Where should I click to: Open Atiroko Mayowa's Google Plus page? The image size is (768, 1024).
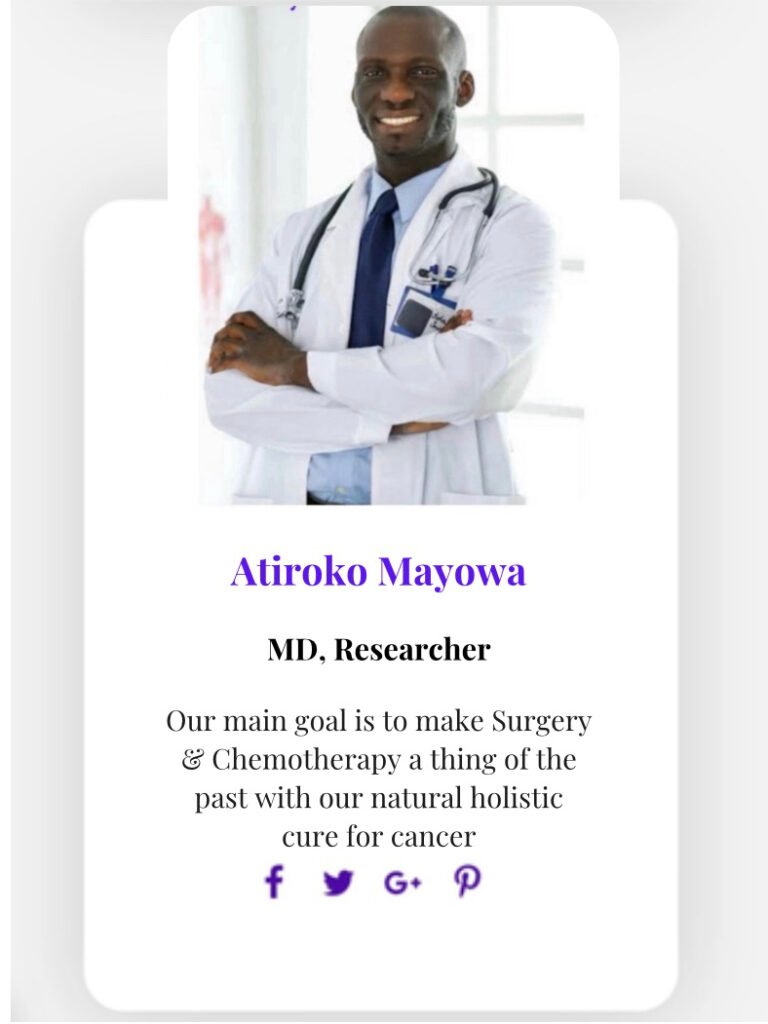coord(402,882)
